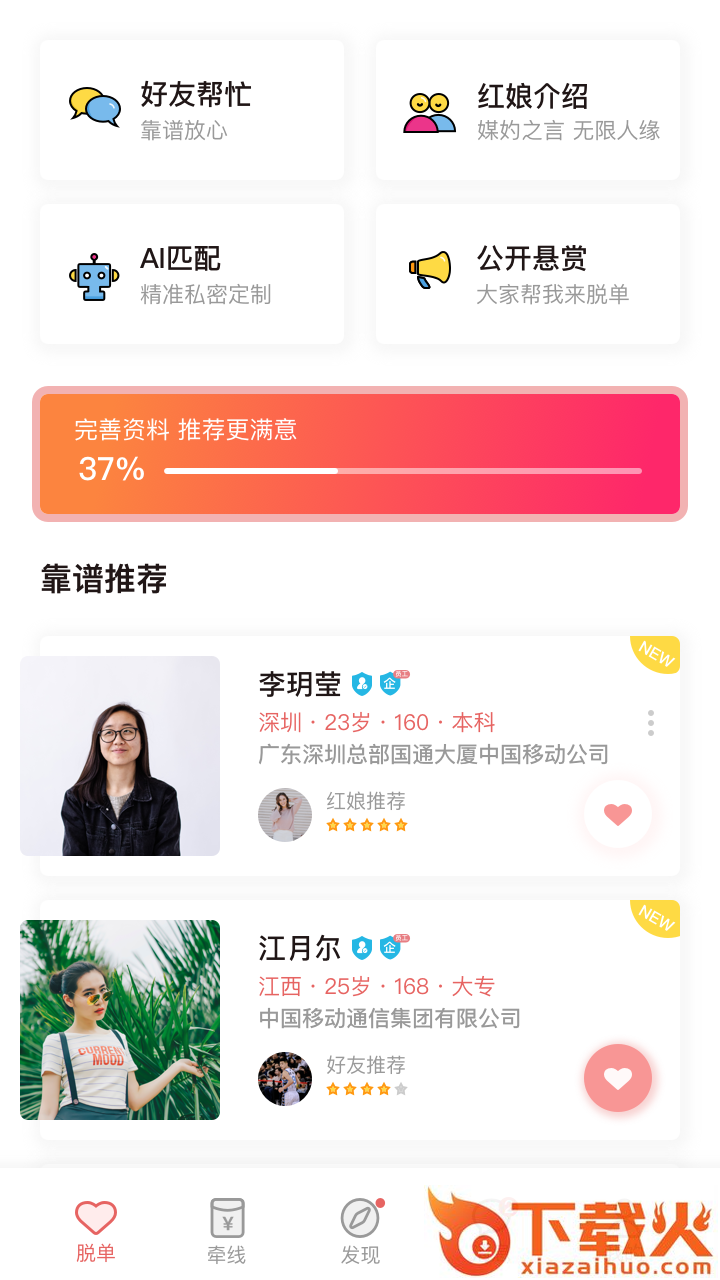
Task: Open the 红娘介绍 card
Action: [528, 110]
